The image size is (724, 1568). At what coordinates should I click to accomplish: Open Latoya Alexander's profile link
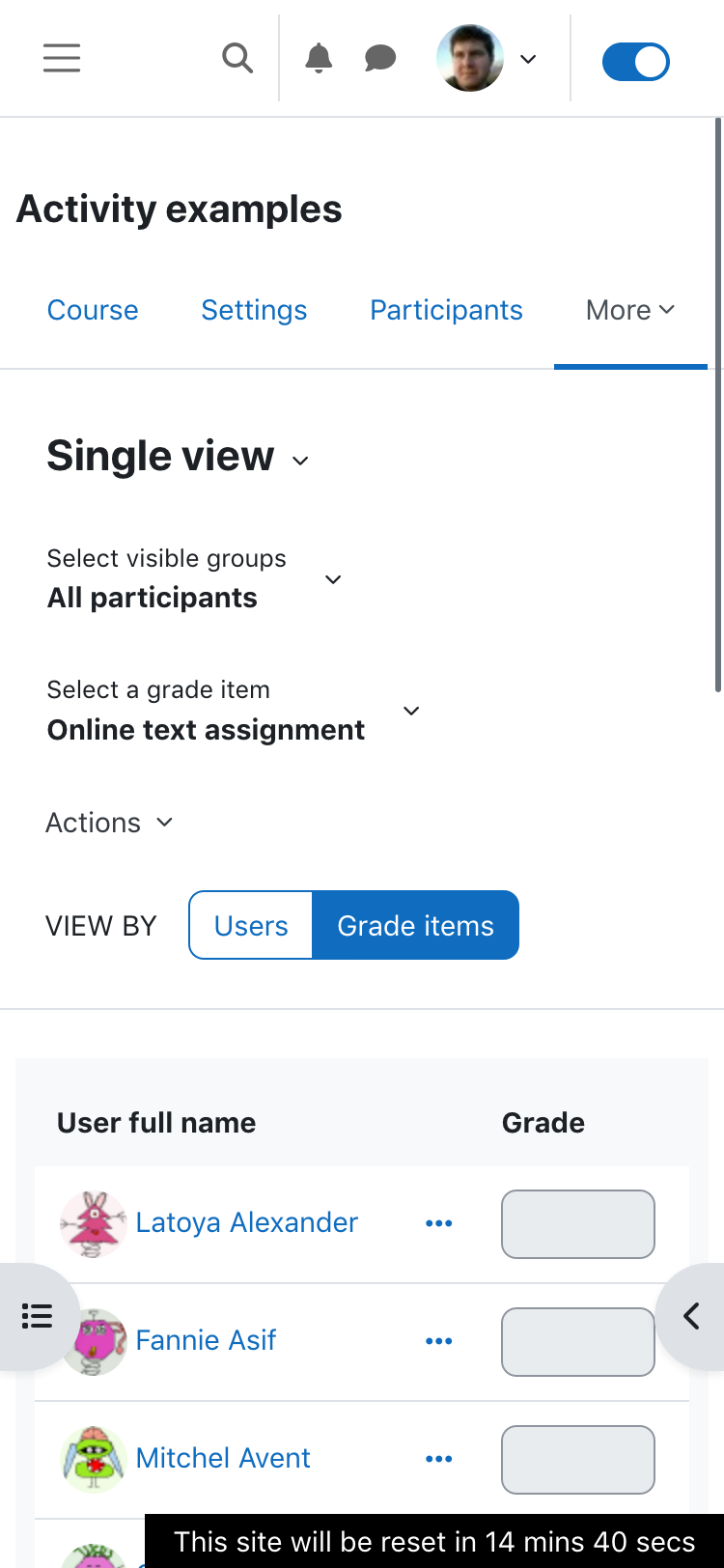pyautogui.click(x=246, y=1222)
